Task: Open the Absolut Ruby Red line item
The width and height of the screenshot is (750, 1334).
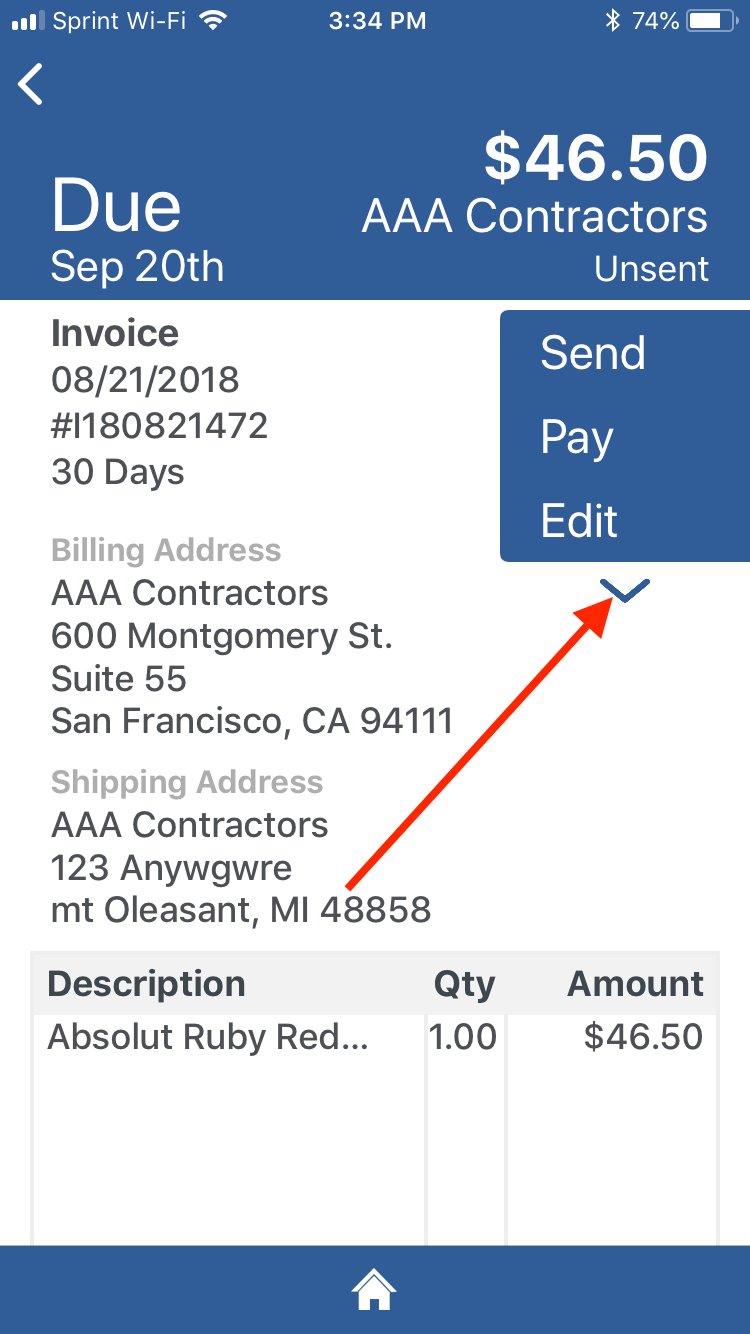Action: pyautogui.click(x=375, y=1037)
